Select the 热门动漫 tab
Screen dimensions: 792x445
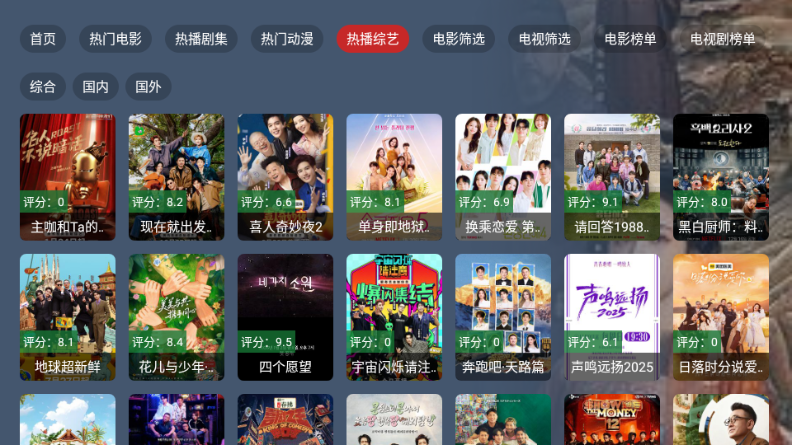[x=287, y=39]
